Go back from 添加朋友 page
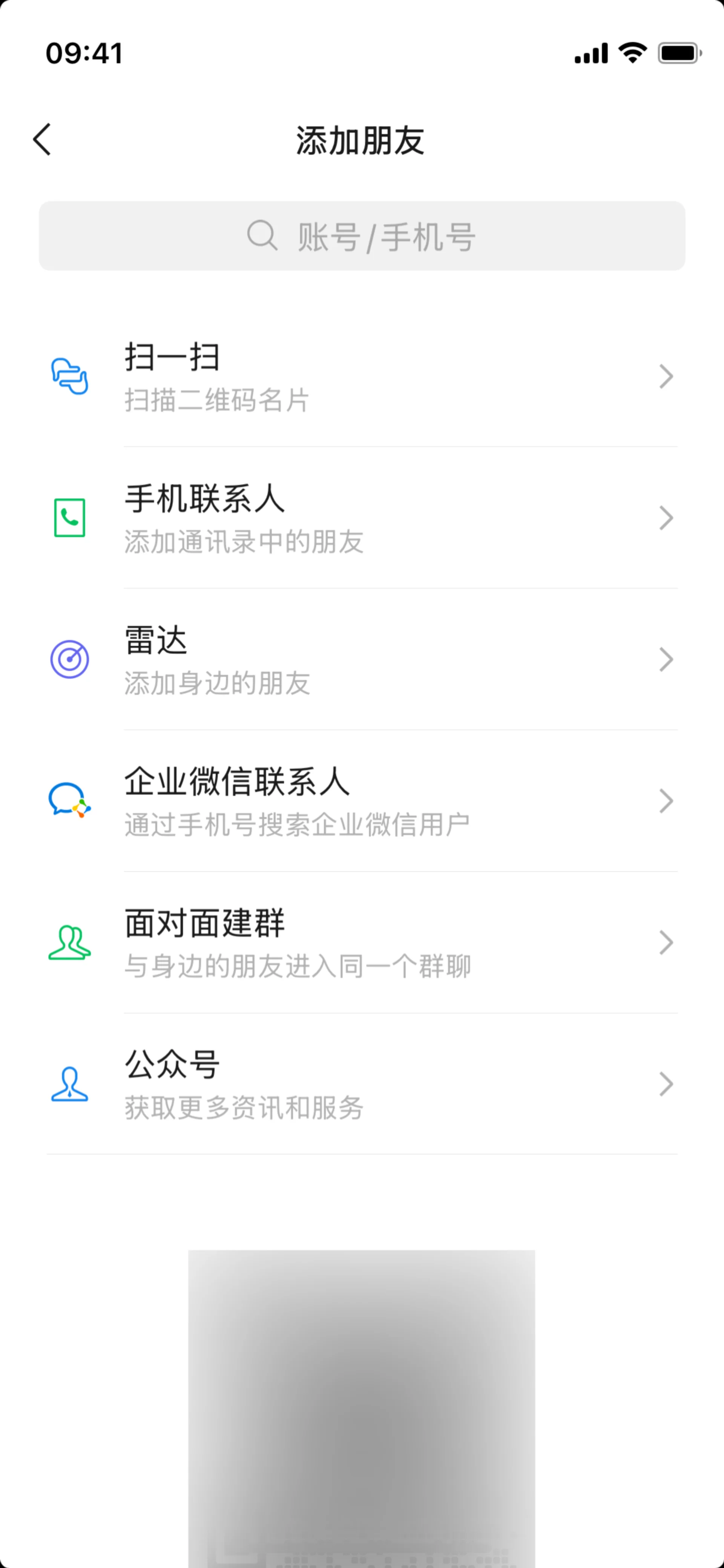724x1568 pixels. tap(42, 140)
